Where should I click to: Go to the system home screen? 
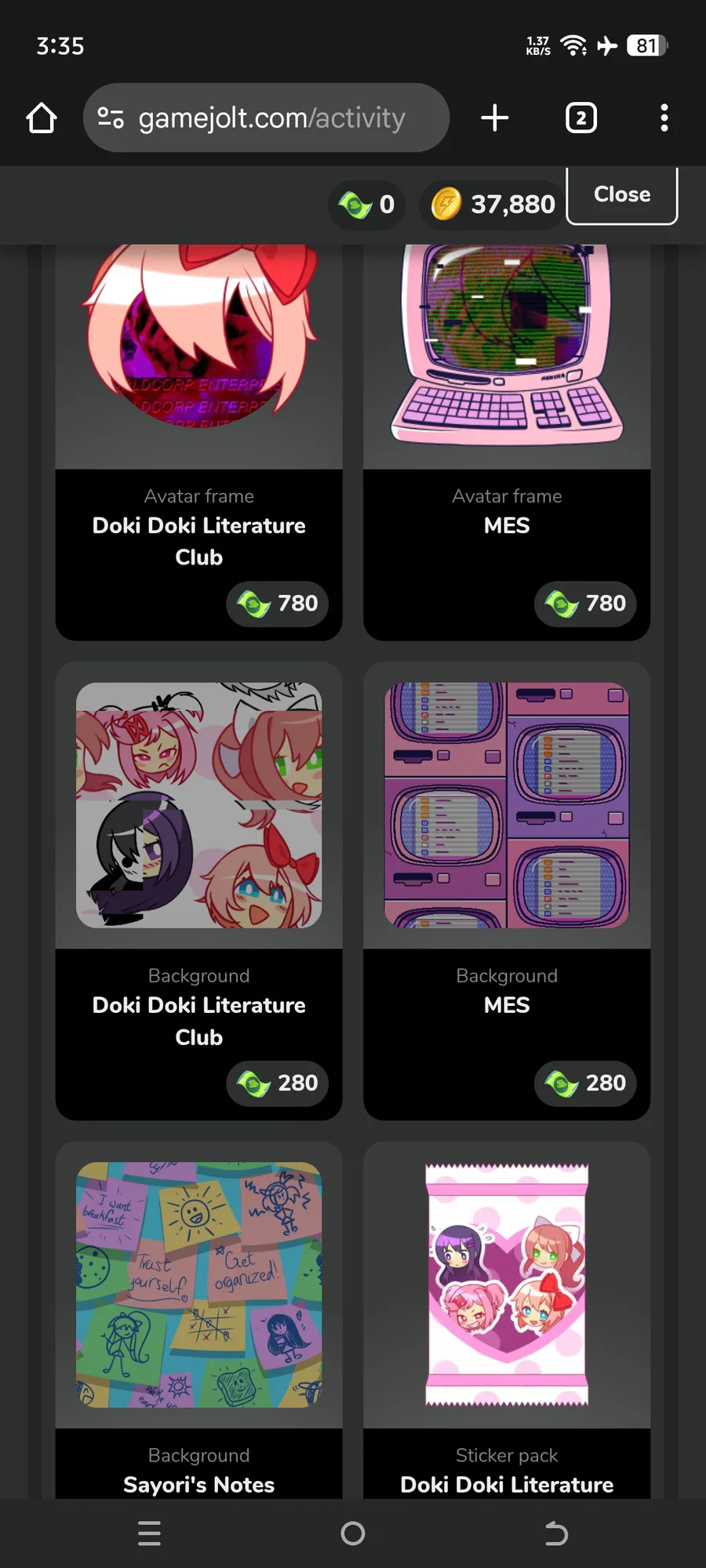353,1533
